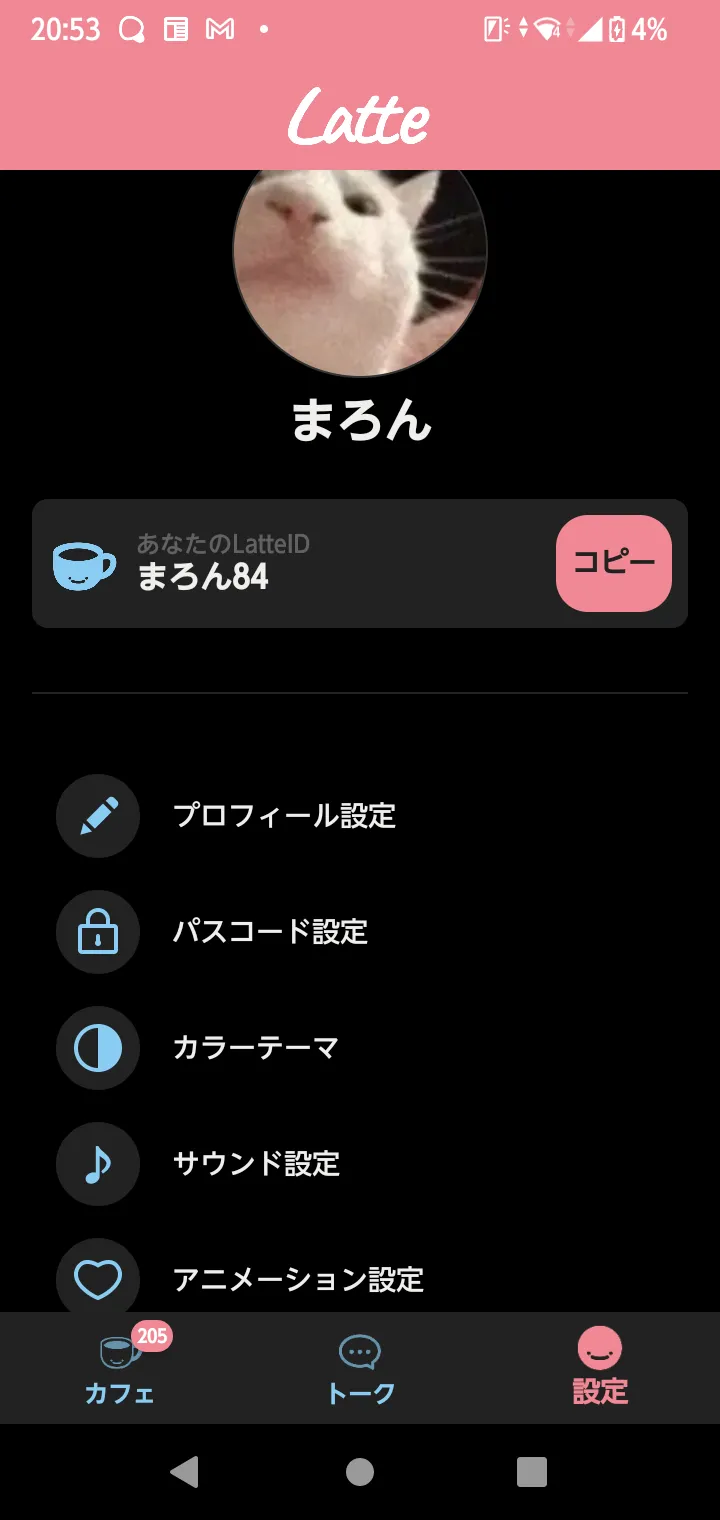Open カラーテーマ settings
Image resolution: width=720 pixels, height=1520 pixels.
point(360,1048)
